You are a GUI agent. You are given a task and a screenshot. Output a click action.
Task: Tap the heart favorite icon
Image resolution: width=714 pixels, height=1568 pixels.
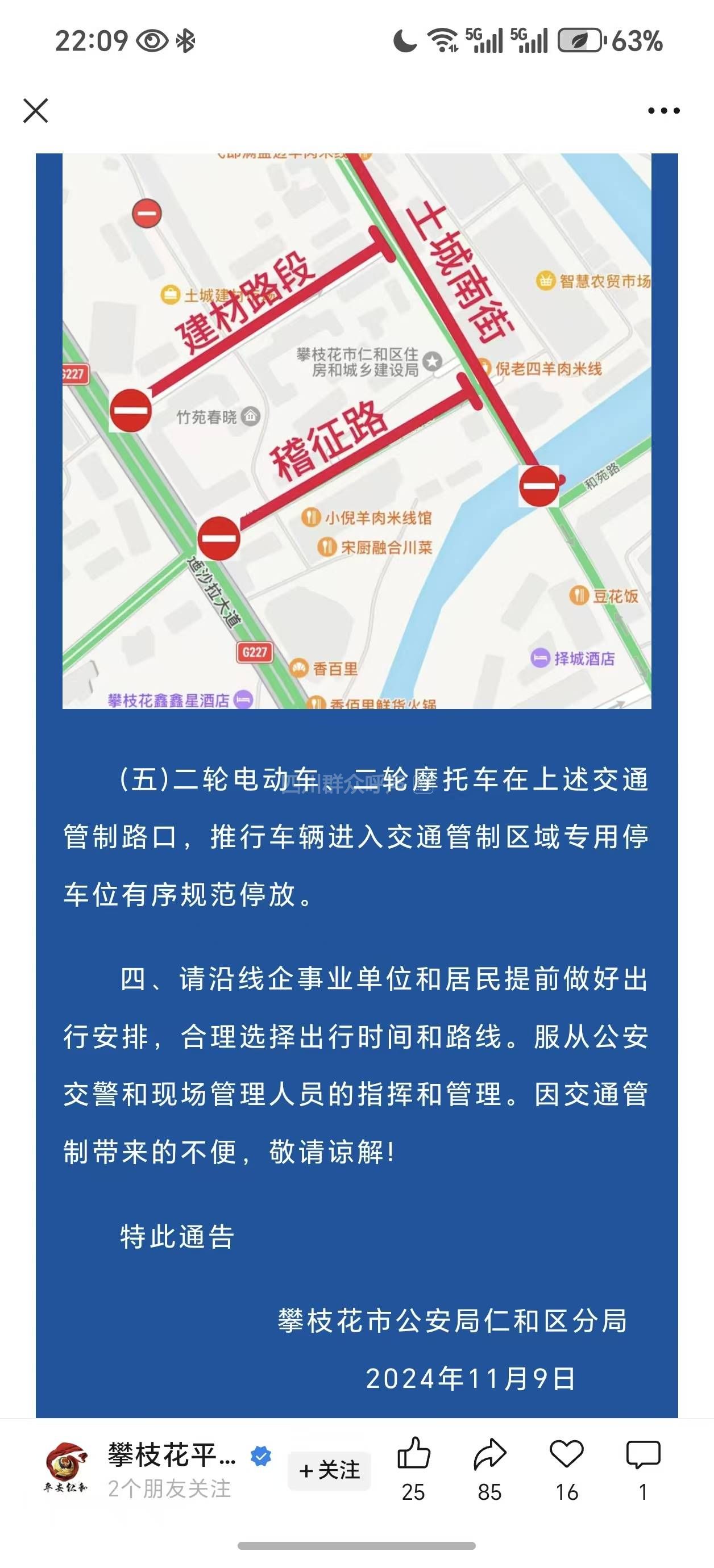[567, 1456]
